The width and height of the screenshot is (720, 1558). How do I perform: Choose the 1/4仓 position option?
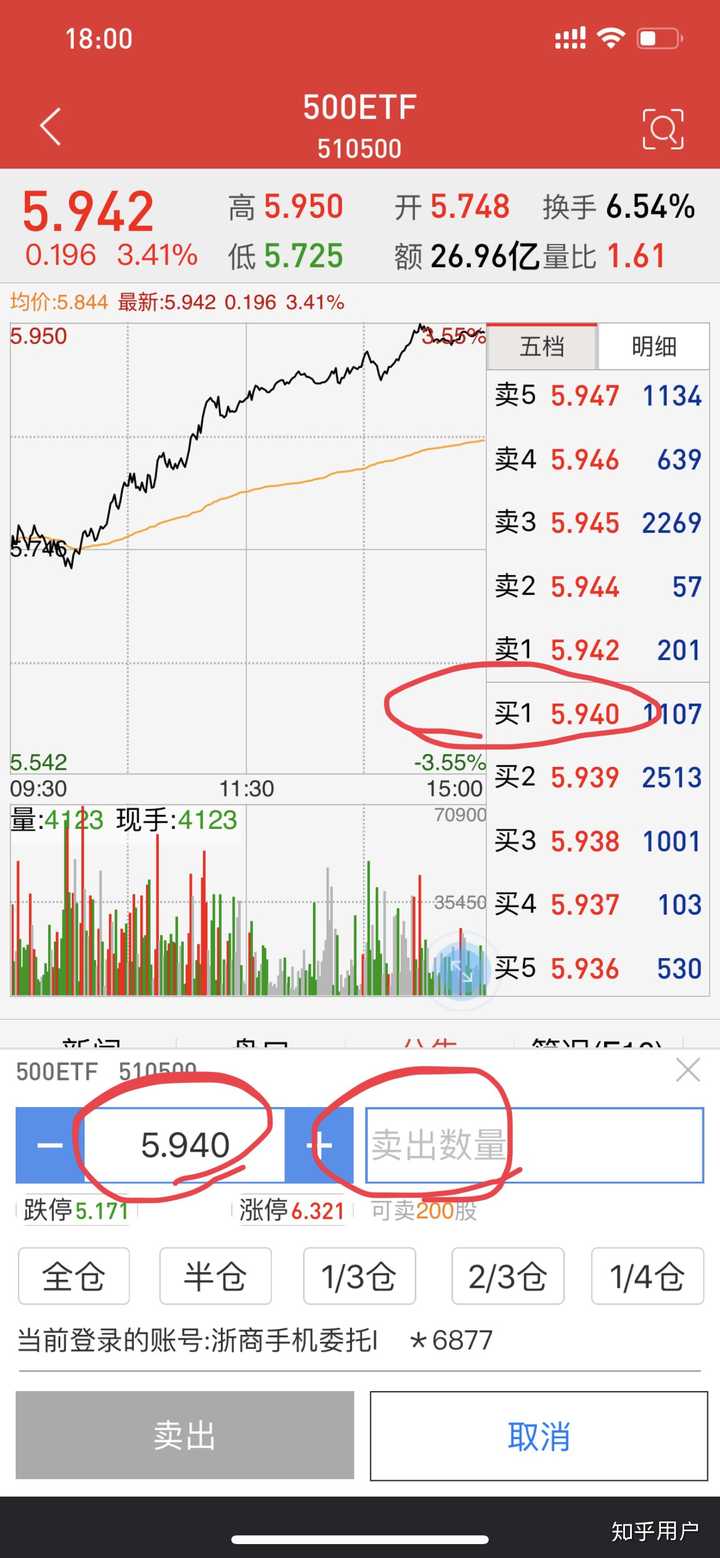(x=647, y=1276)
